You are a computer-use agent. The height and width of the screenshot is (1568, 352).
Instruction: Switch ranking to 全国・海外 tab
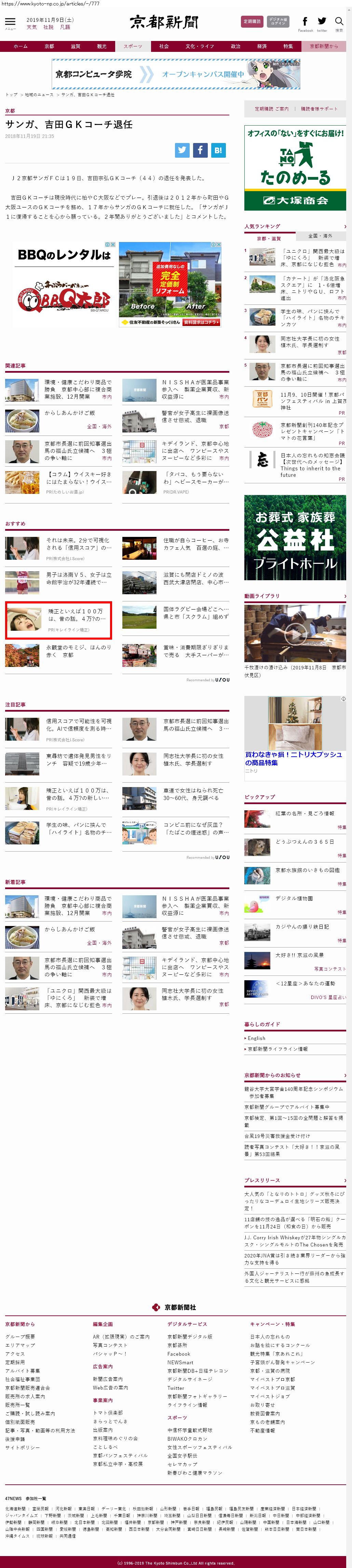(320, 236)
